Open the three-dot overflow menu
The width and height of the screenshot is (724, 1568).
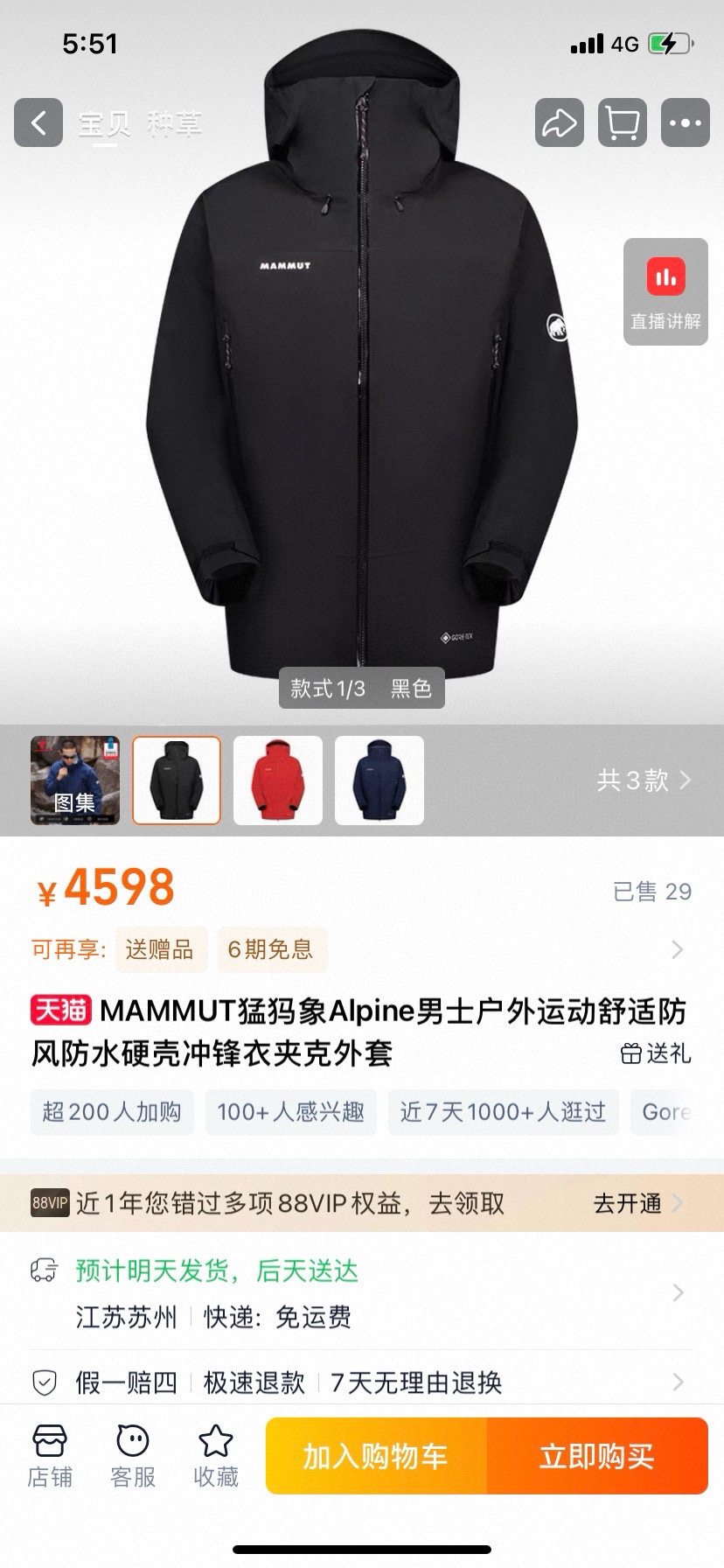click(x=685, y=122)
